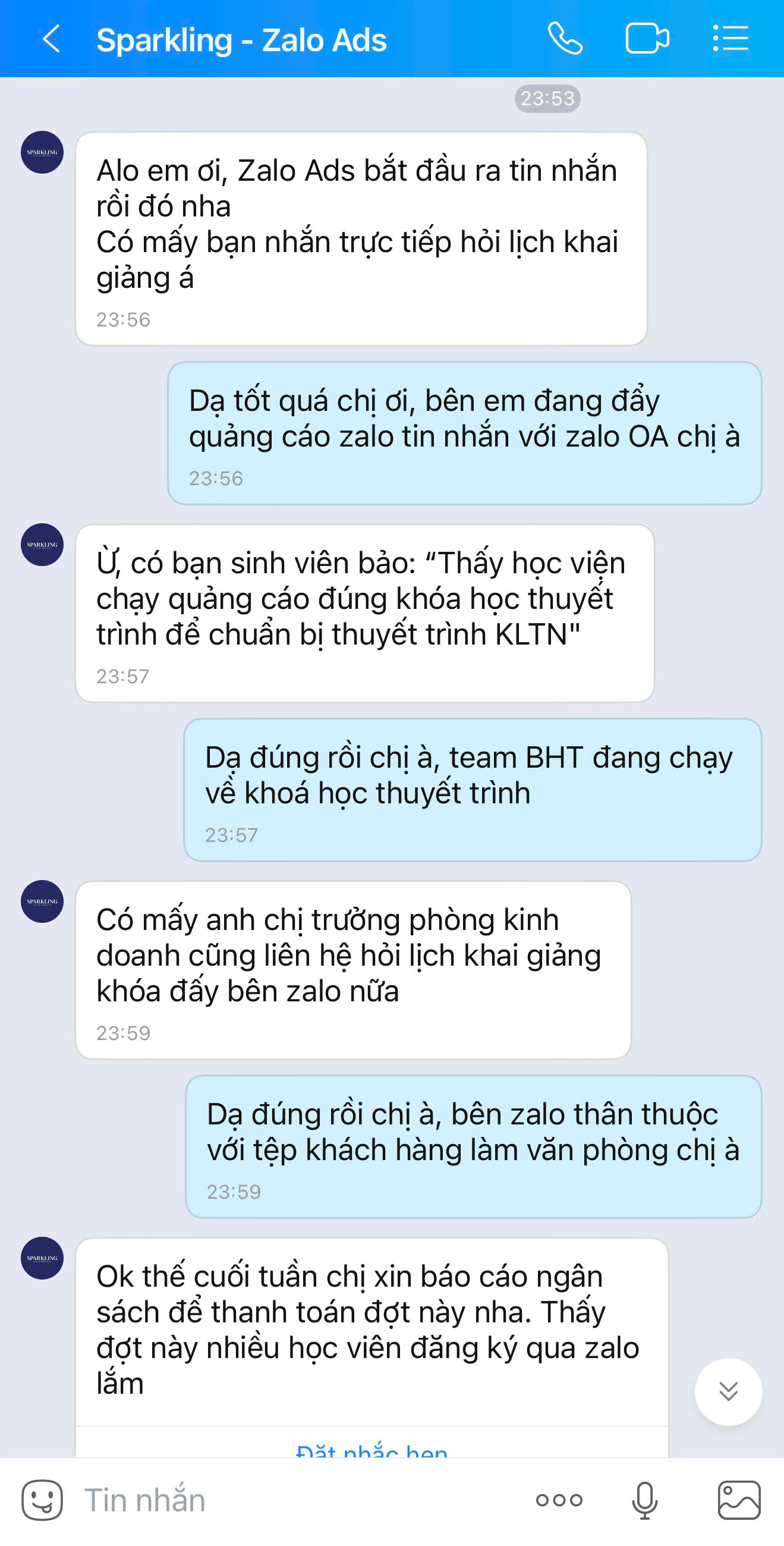The width and height of the screenshot is (784, 1546).
Task: Open more attachment options
Action: (559, 1500)
